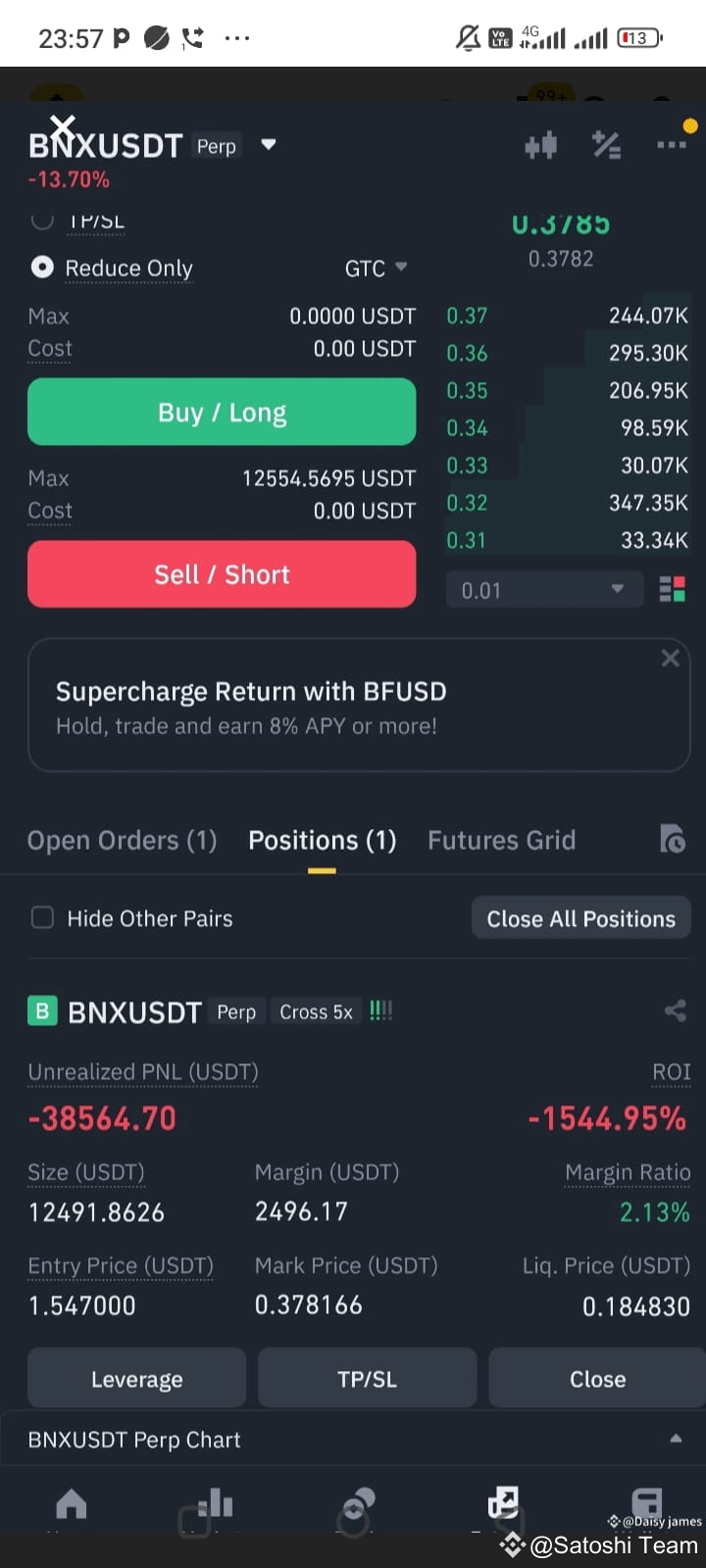Switch to the Open Orders tab
This screenshot has width=706, height=1568.
(122, 840)
